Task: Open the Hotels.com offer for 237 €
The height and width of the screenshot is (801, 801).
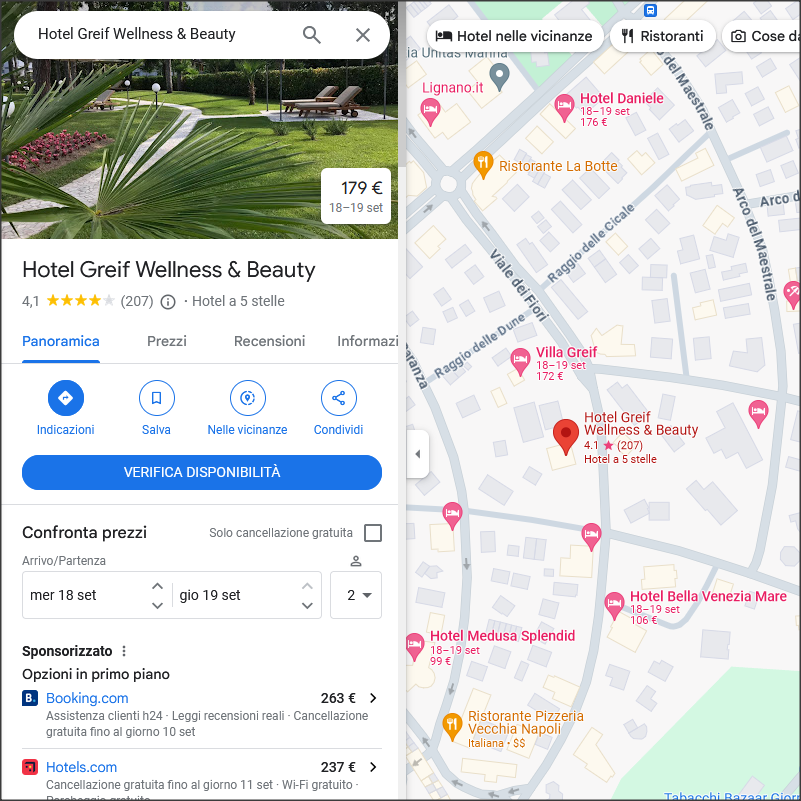Action: tap(200, 767)
